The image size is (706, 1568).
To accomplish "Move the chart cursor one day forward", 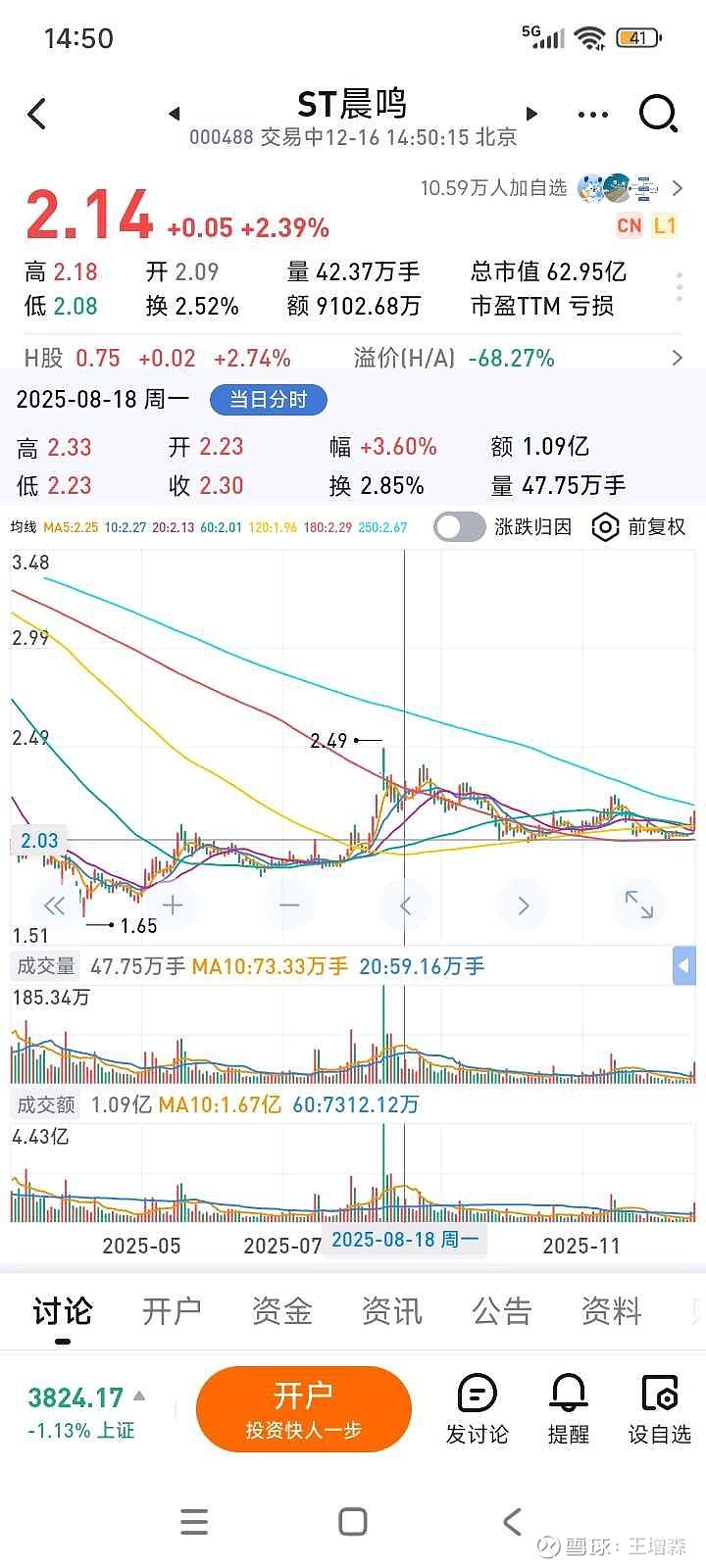I will [523, 905].
